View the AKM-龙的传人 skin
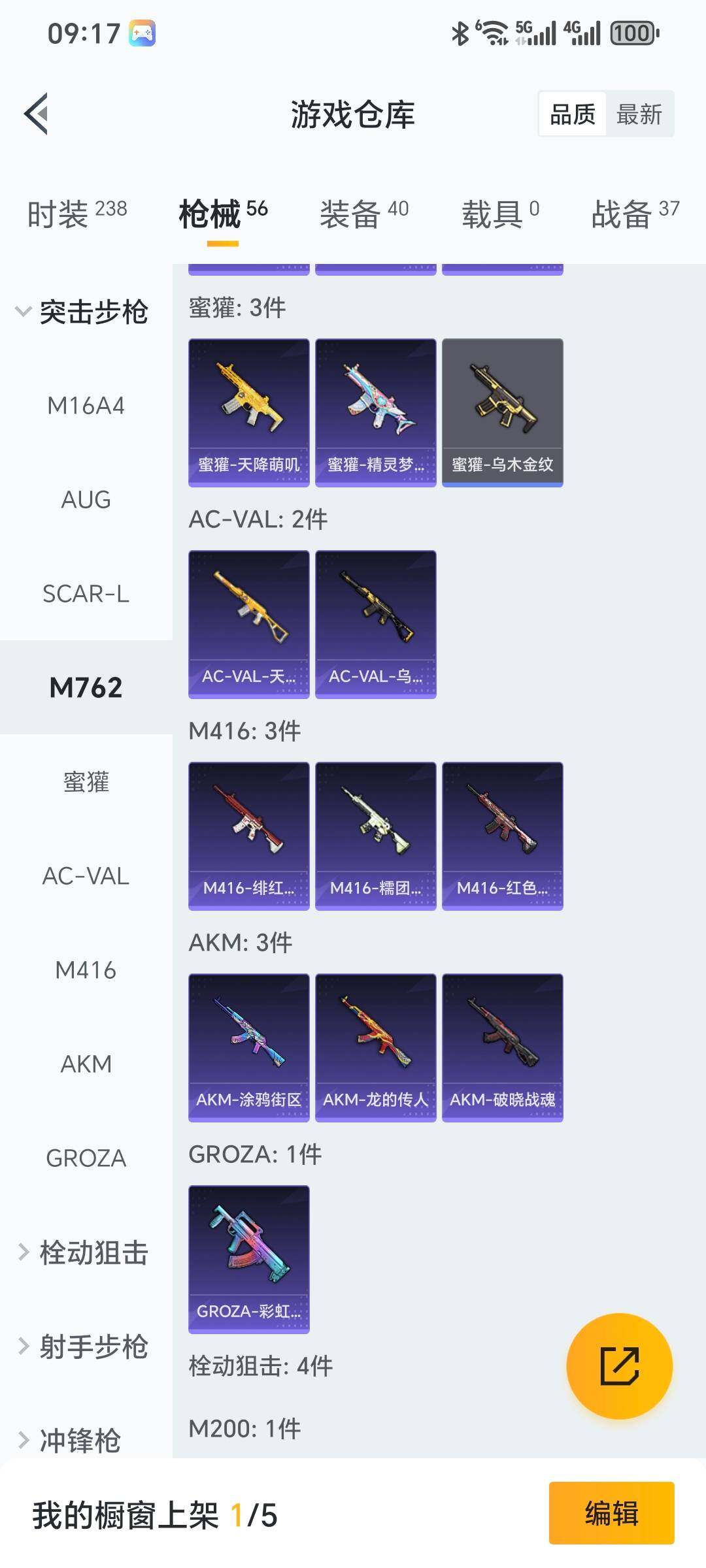Image resolution: width=706 pixels, height=1568 pixels. (x=375, y=1047)
